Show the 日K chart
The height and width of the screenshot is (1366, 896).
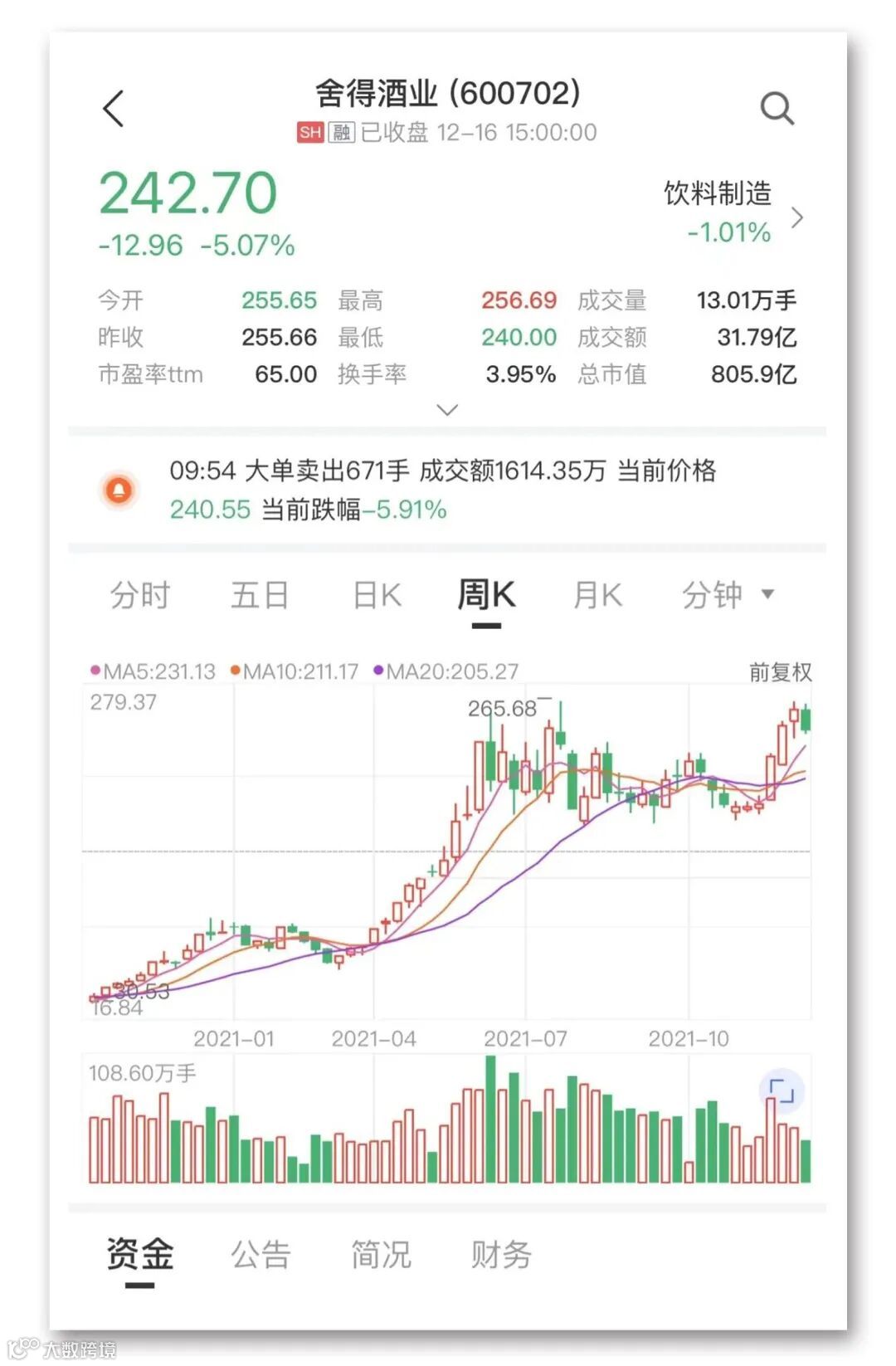(377, 595)
